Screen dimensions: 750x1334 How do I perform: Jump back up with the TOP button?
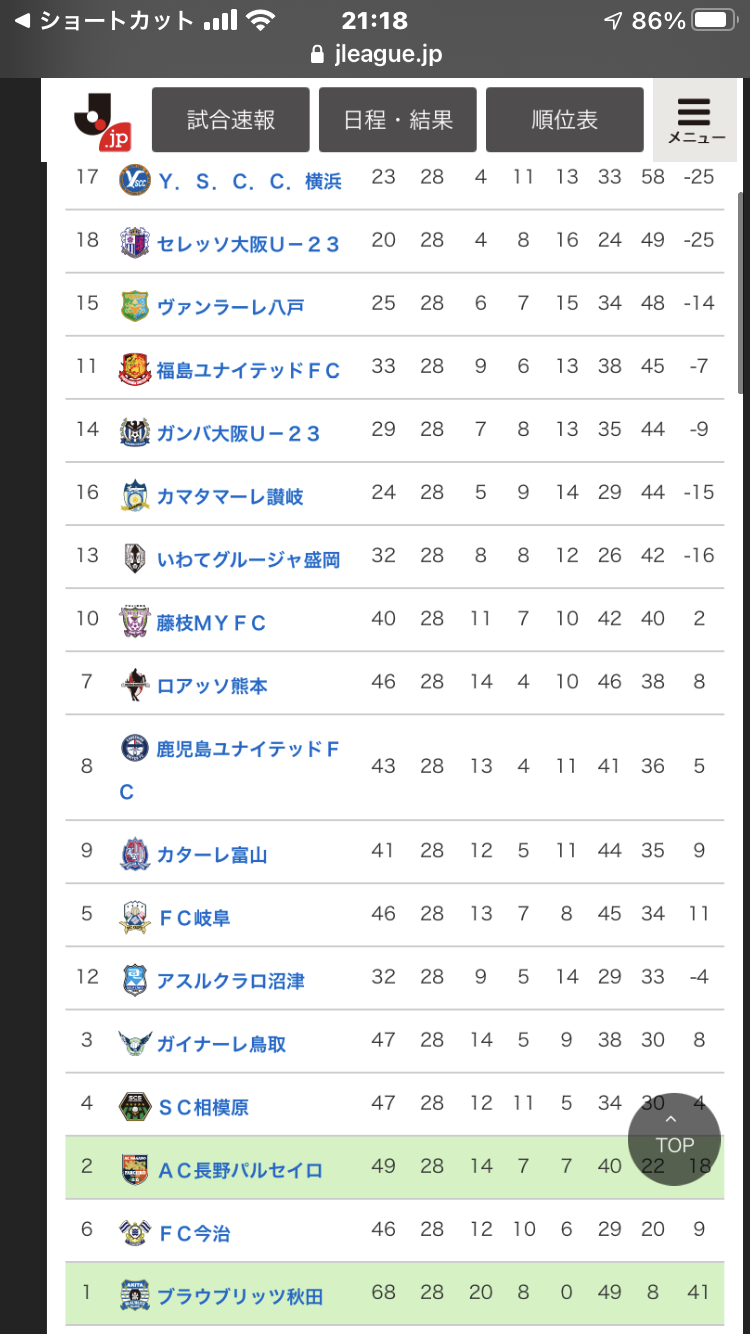coord(674,1139)
